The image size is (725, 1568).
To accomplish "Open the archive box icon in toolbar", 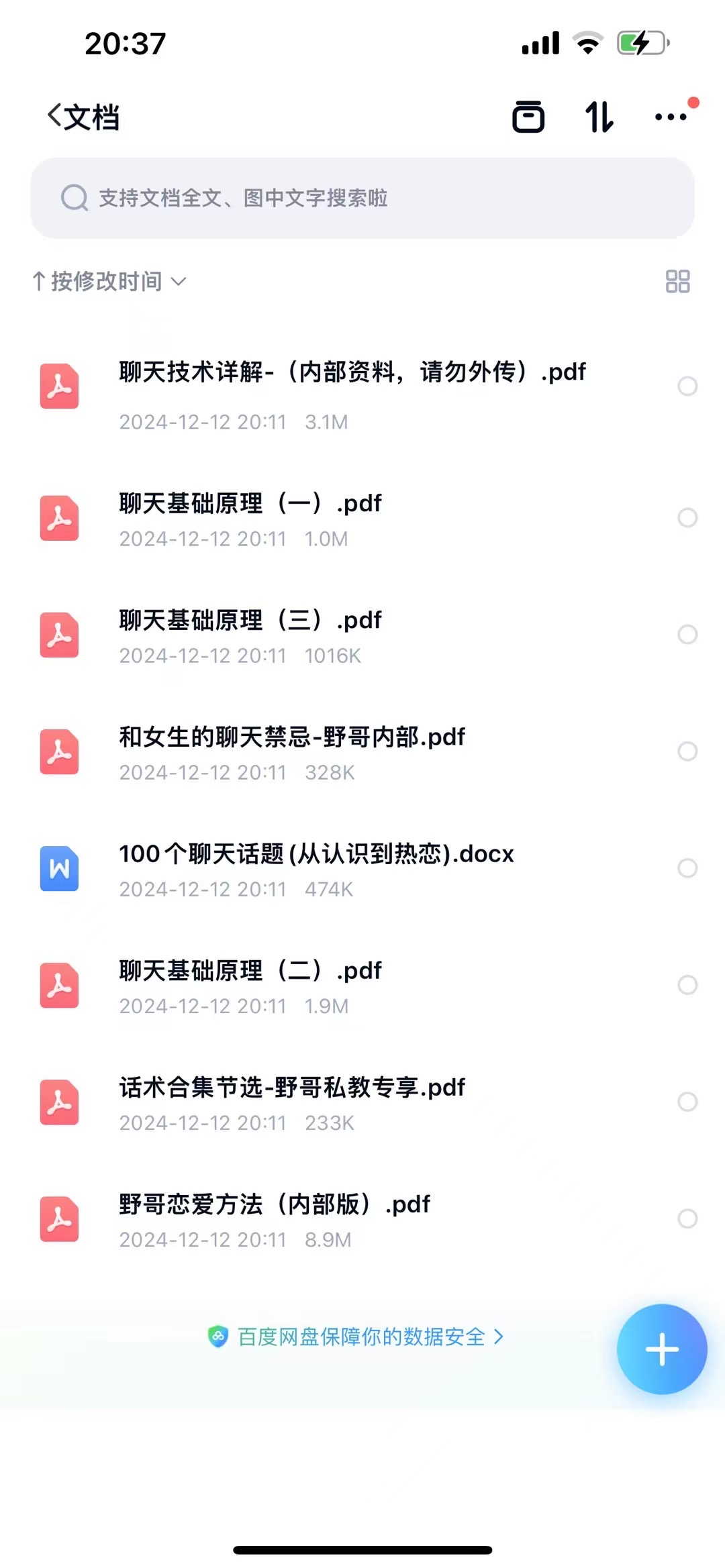I will pyautogui.click(x=528, y=117).
